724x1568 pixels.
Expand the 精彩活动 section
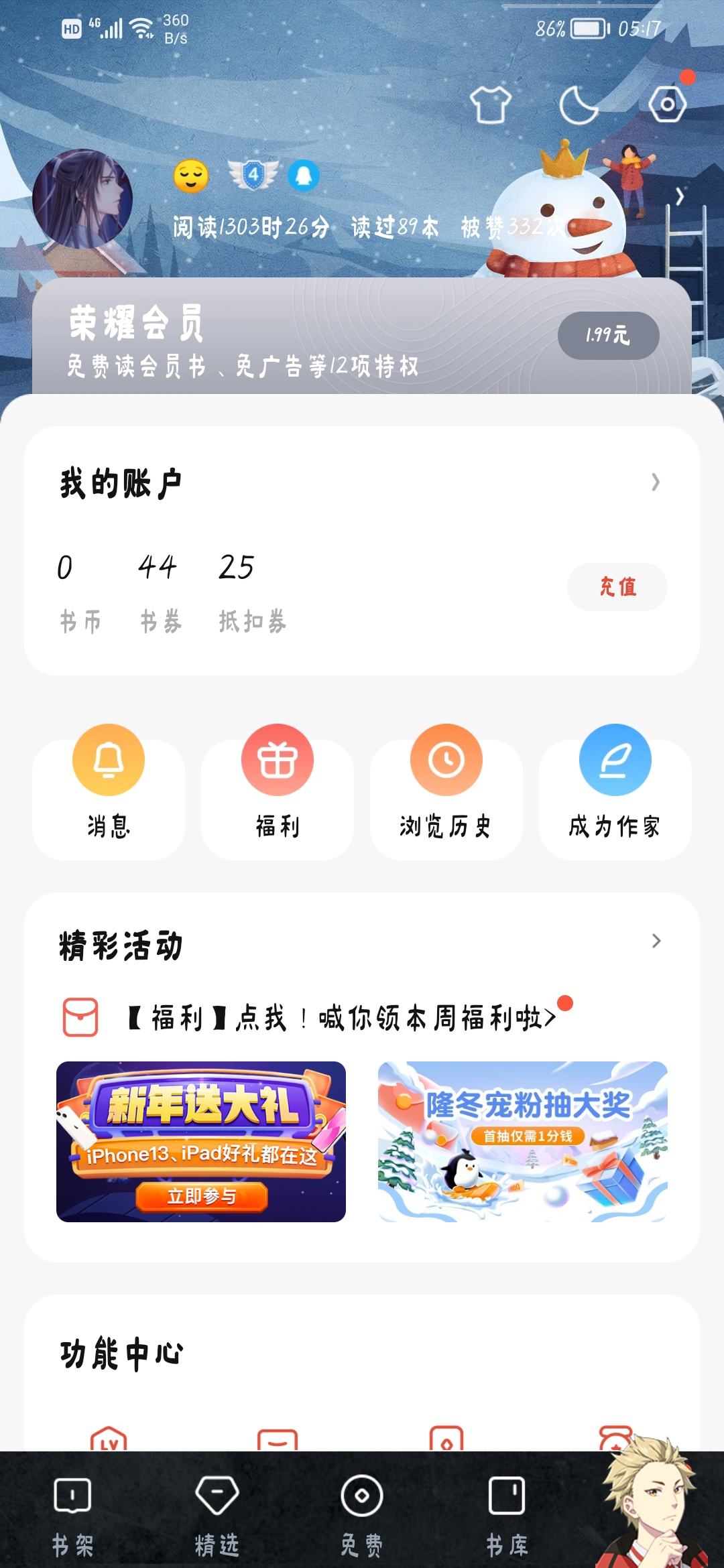656,941
